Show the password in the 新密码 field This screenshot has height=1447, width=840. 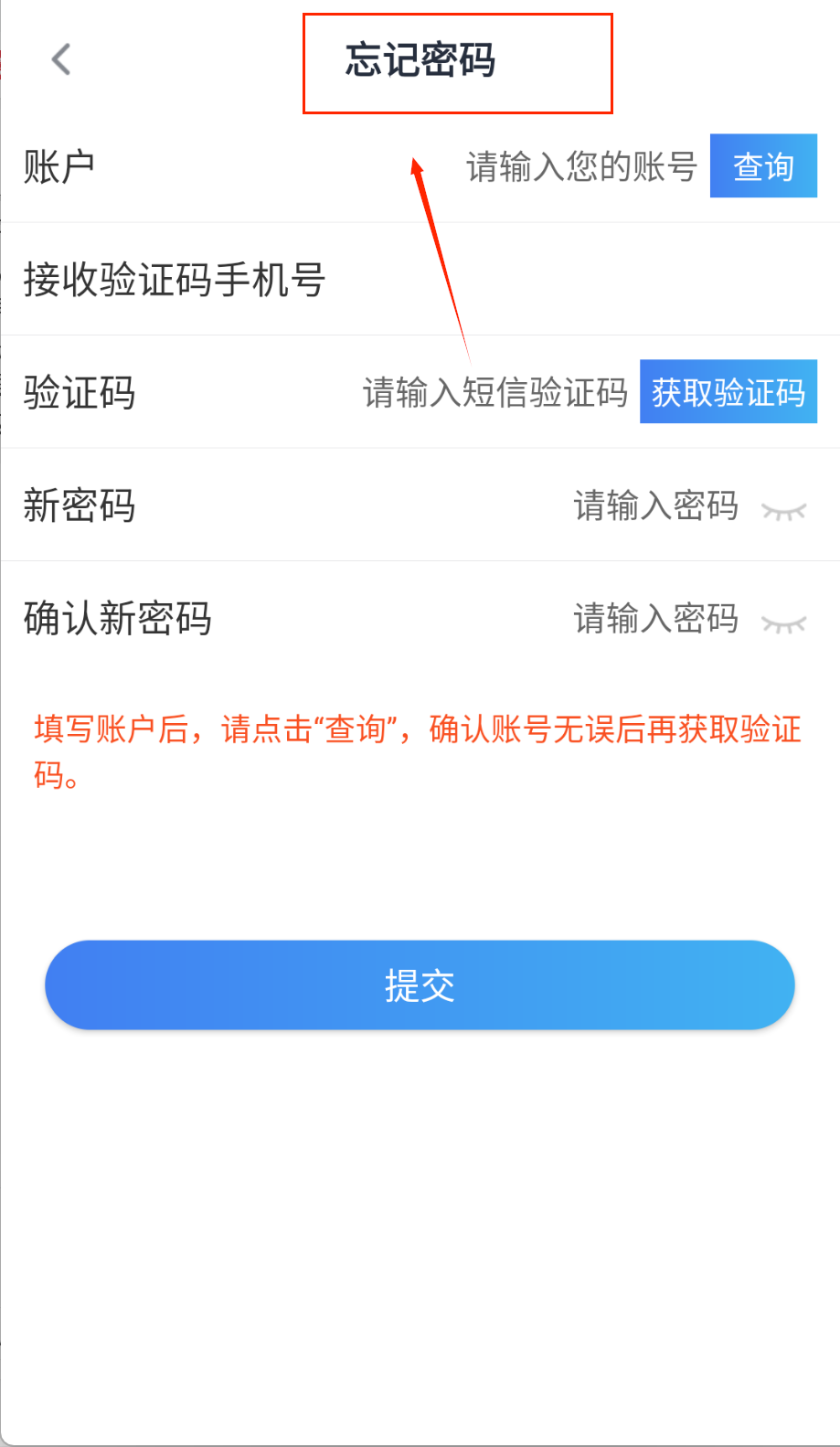click(x=783, y=511)
